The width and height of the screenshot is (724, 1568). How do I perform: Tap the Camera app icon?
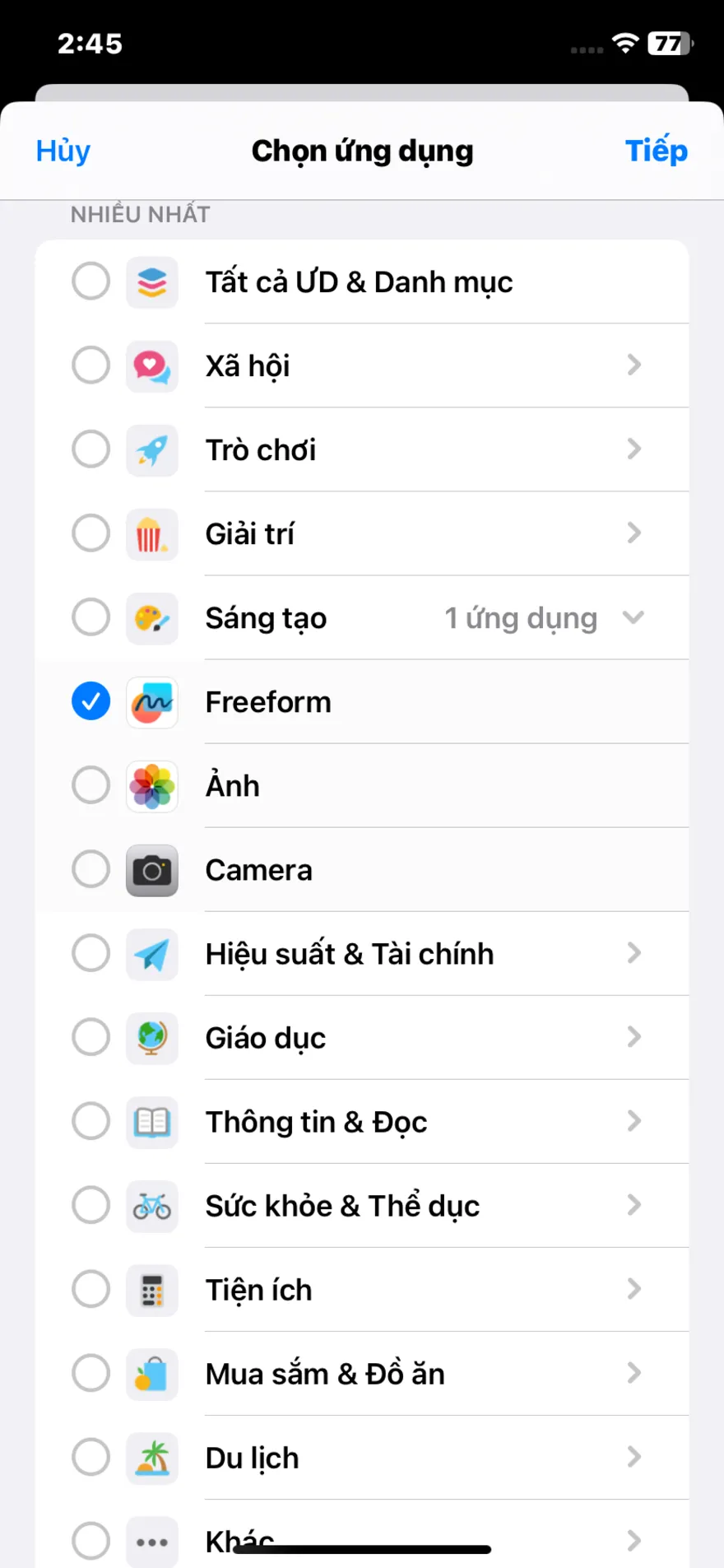(151, 870)
